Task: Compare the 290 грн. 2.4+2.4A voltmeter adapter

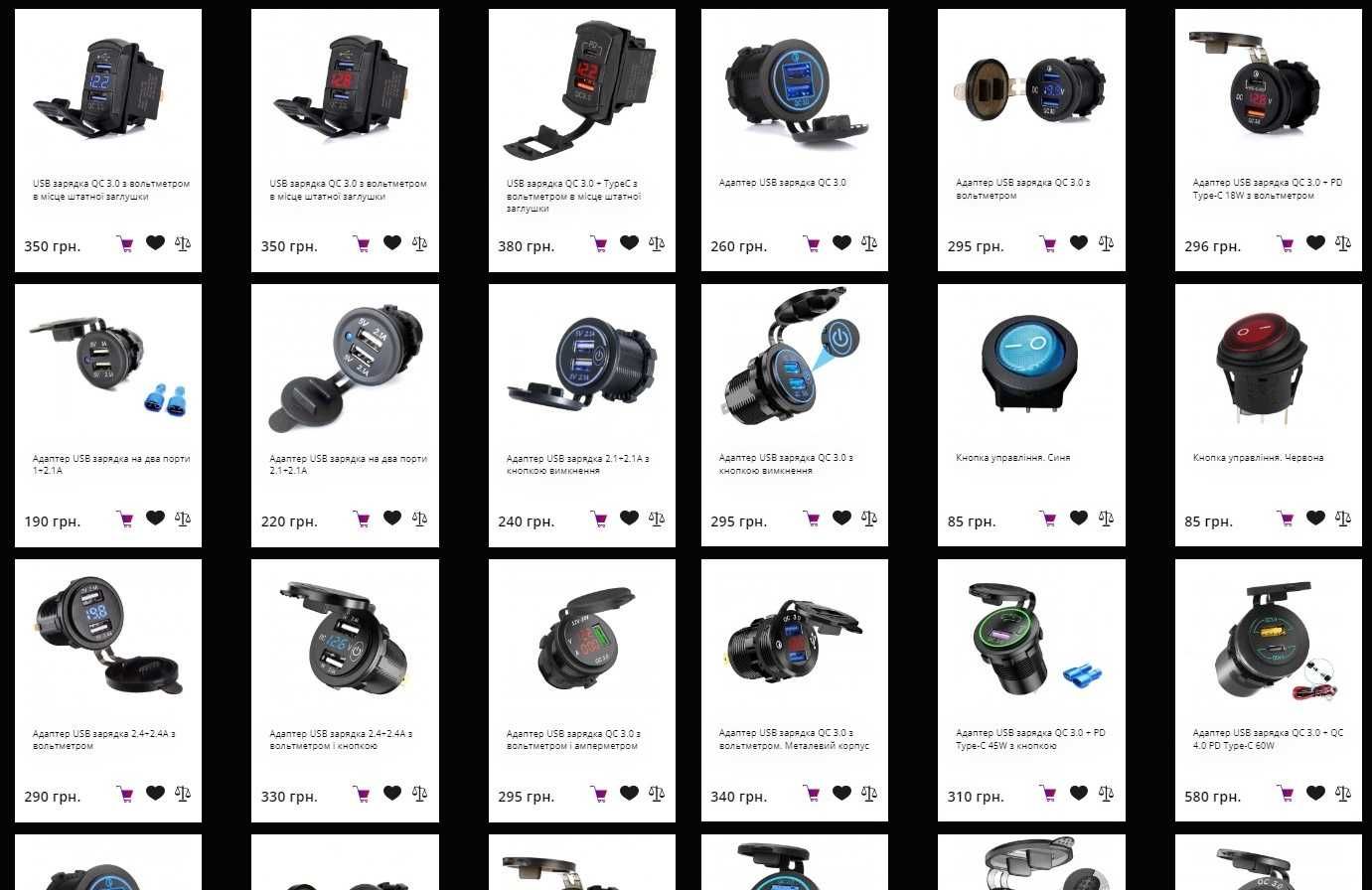Action: [183, 793]
